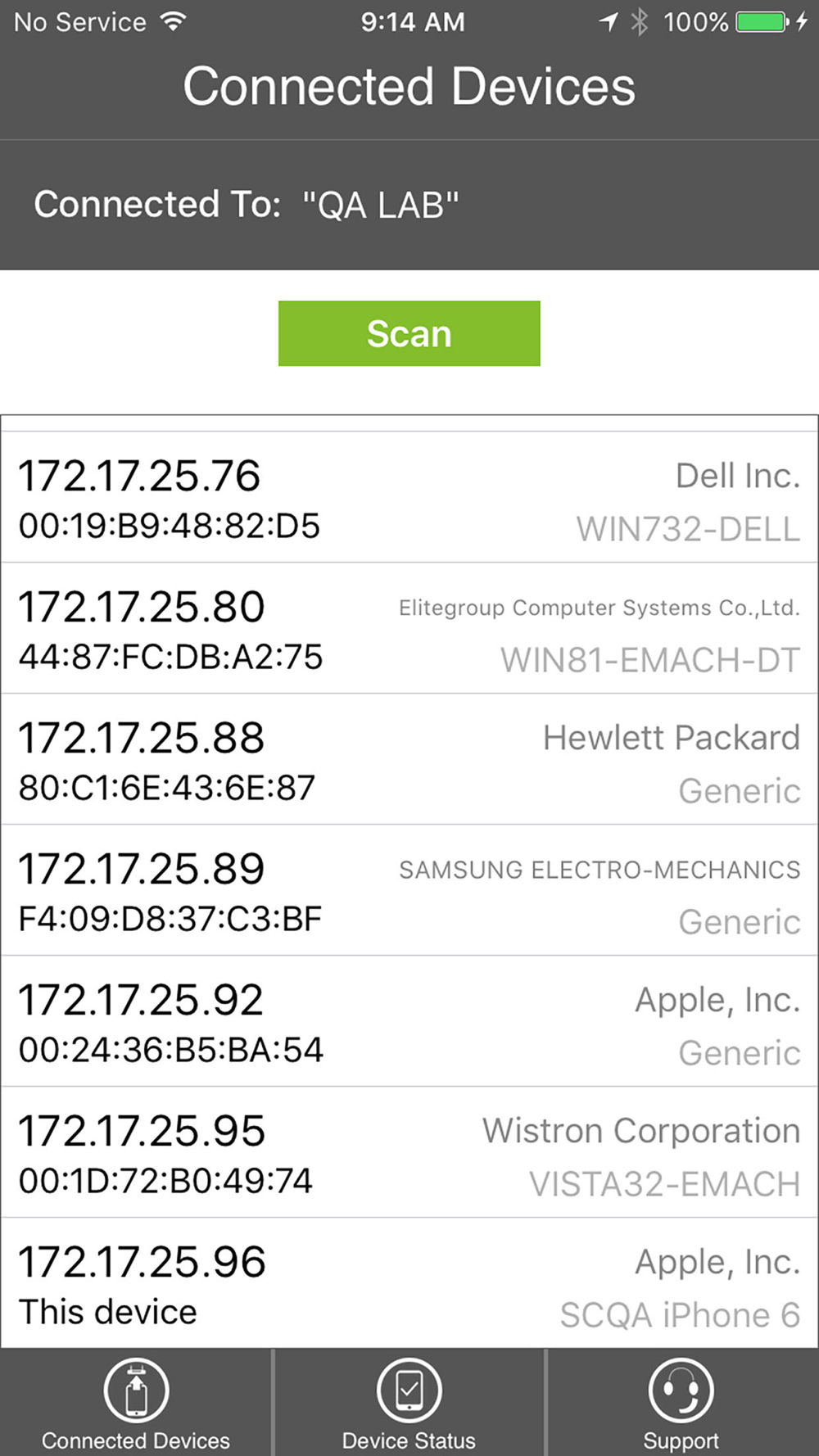View the SCQA iPhone 6 entry
This screenshot has height=1456, width=819.
click(x=409, y=1284)
